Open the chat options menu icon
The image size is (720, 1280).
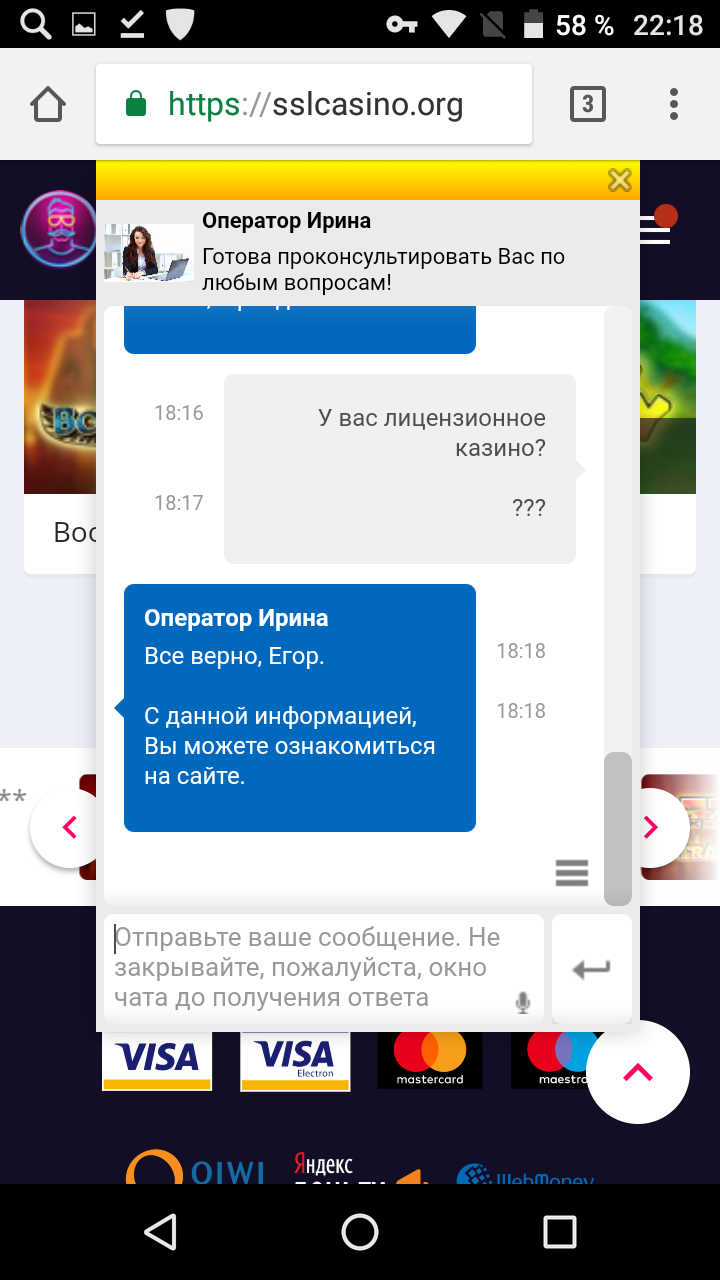(x=572, y=873)
